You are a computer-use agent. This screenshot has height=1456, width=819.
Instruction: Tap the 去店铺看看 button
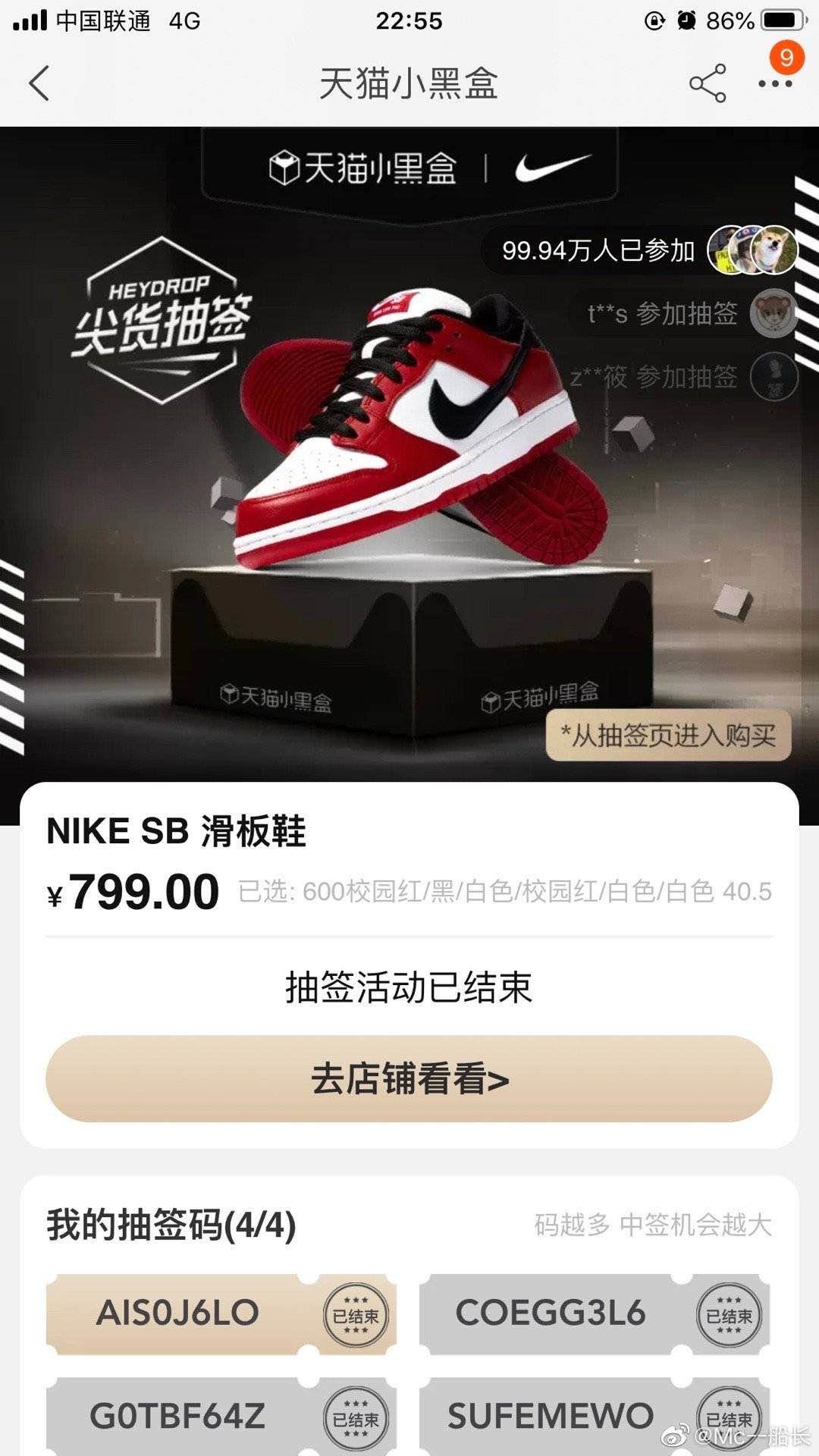[409, 1078]
